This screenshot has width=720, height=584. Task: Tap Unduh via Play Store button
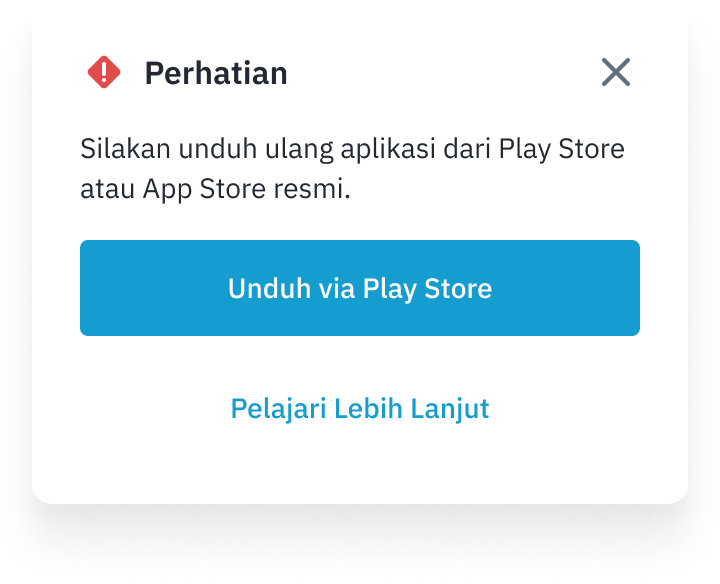pyautogui.click(x=360, y=288)
